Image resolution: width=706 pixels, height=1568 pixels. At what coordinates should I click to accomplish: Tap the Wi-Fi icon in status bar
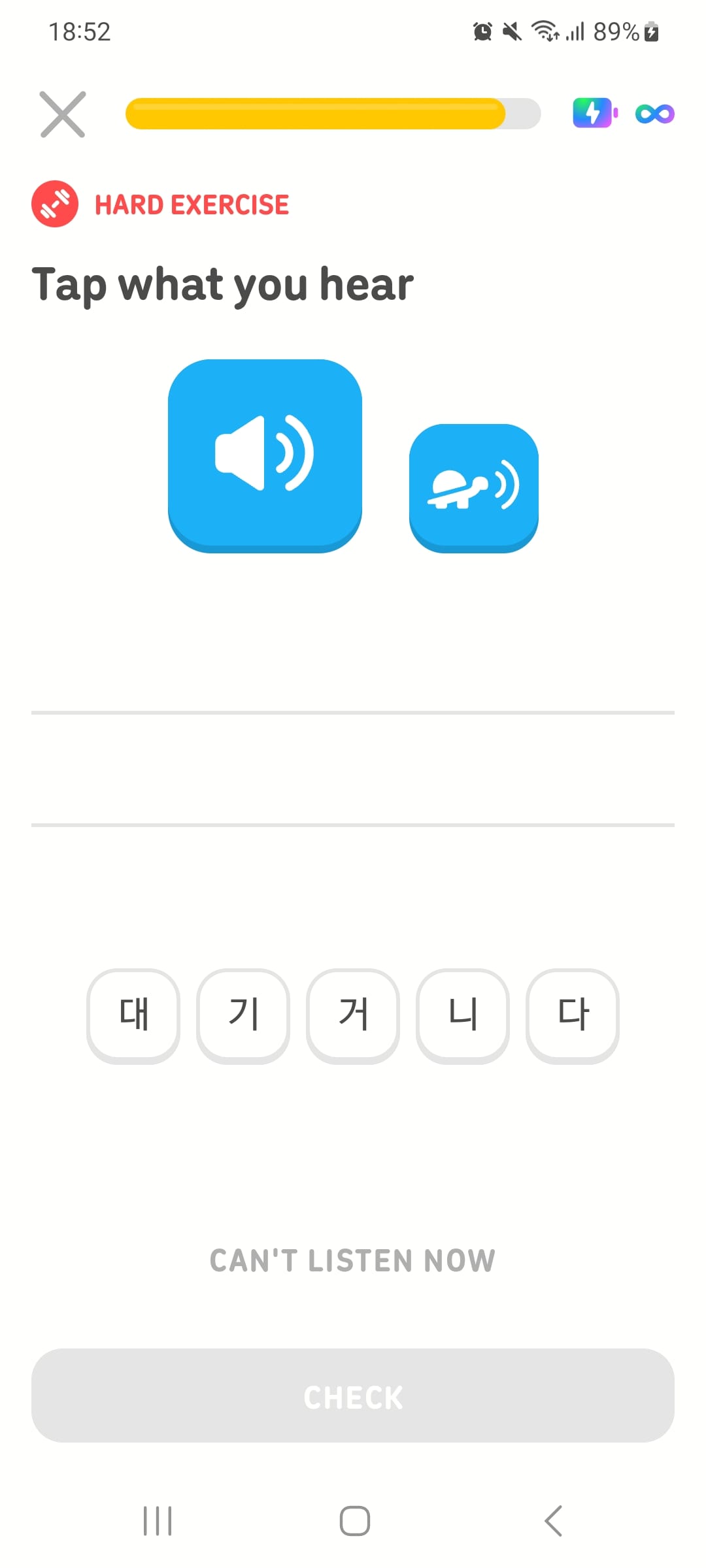(x=544, y=31)
